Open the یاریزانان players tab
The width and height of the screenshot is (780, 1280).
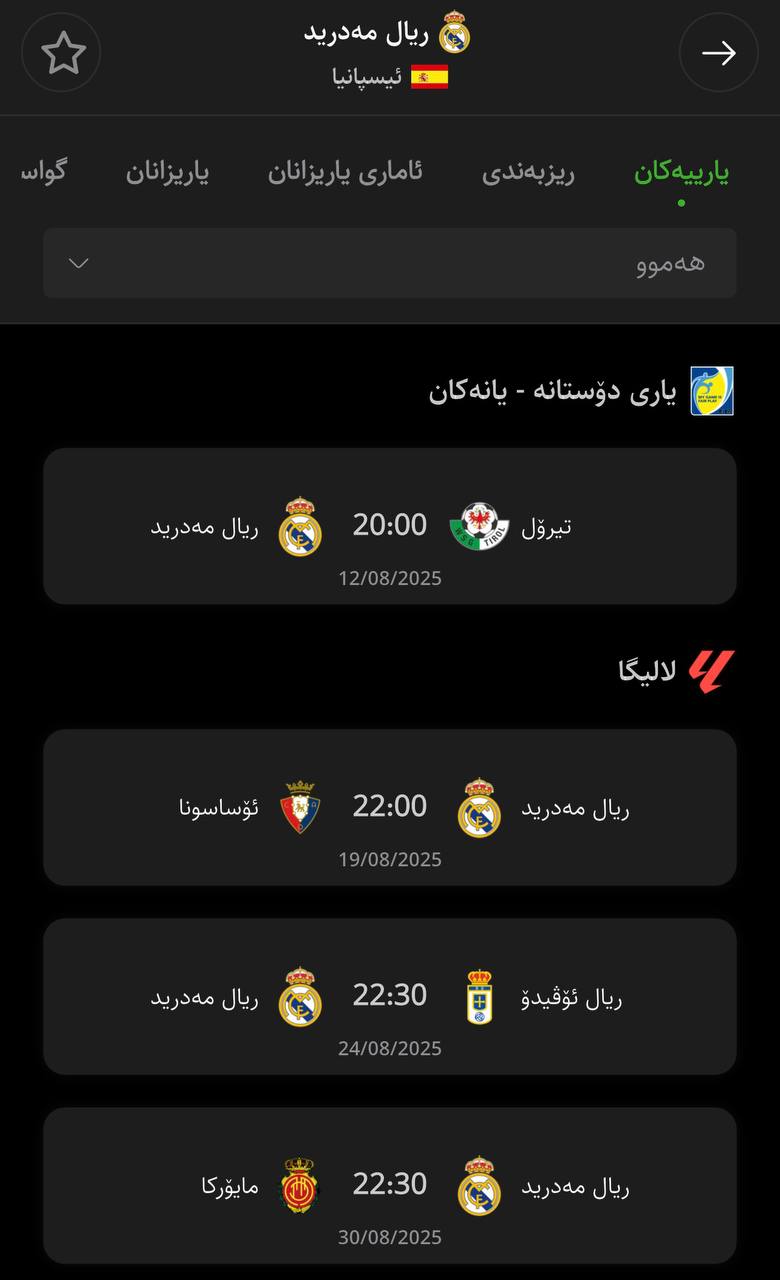167,172
